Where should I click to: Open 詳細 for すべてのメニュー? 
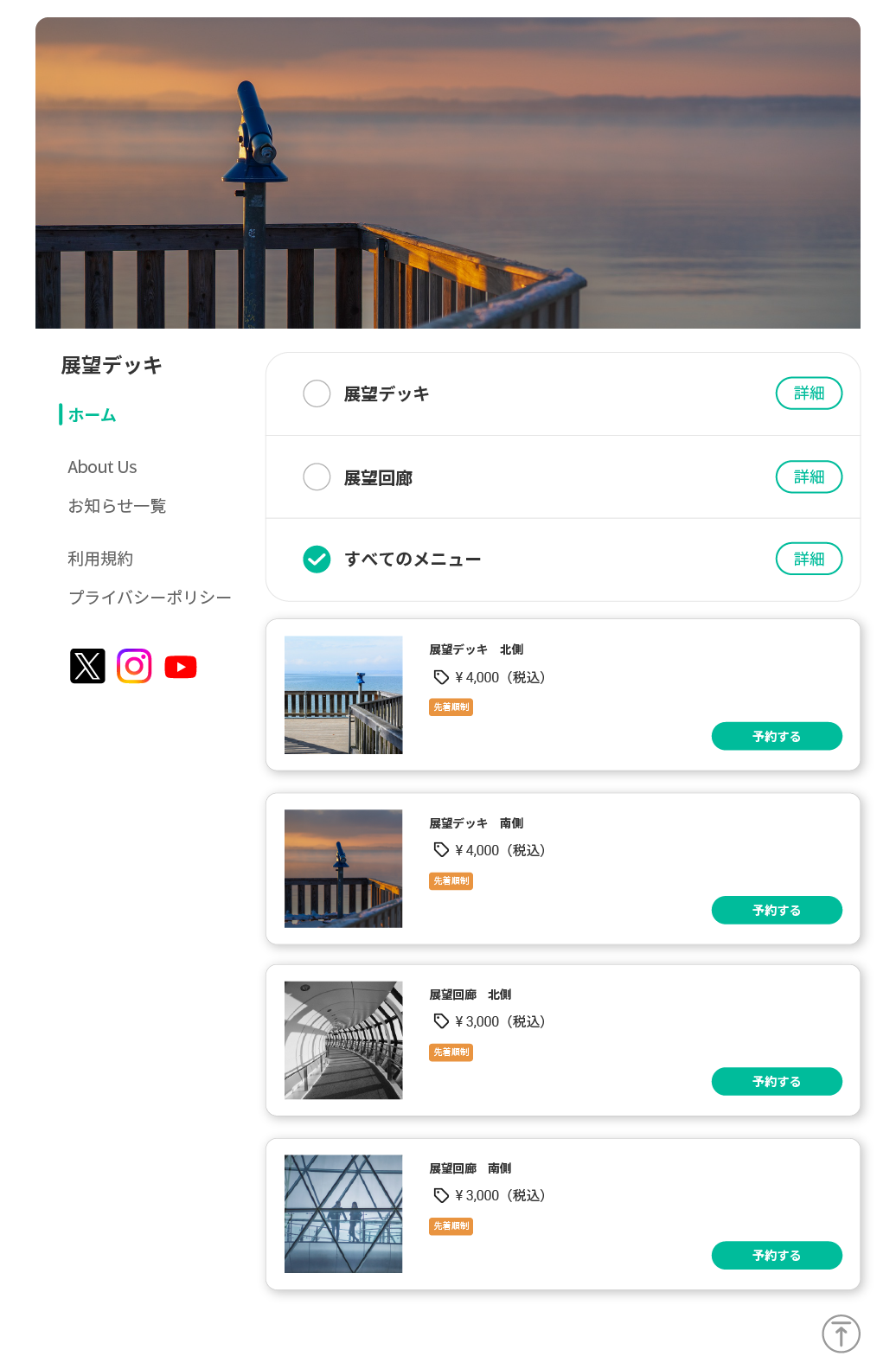point(808,559)
